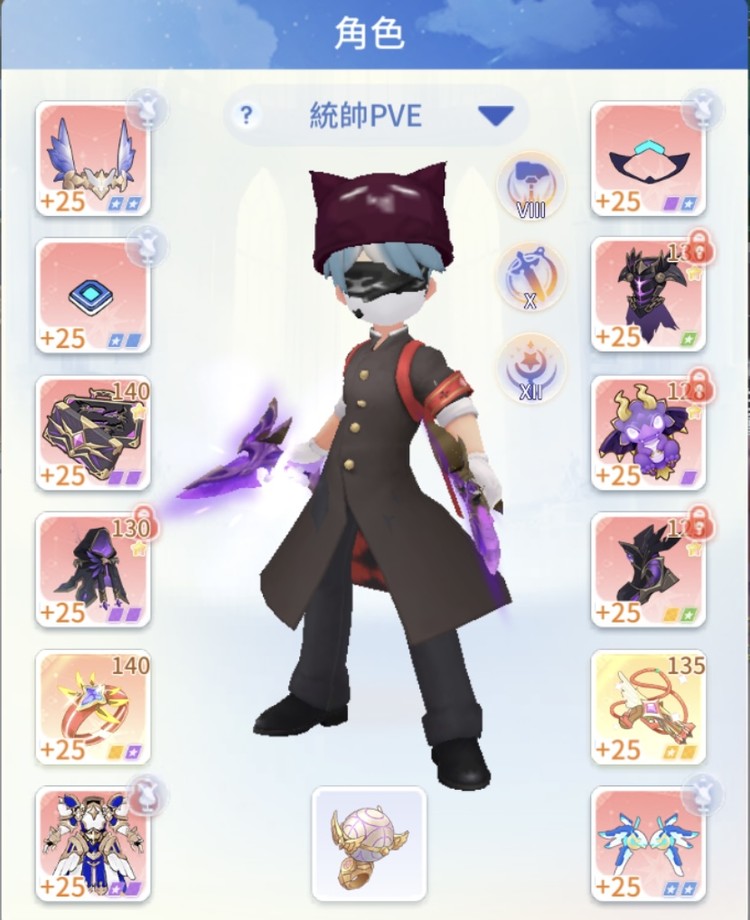Viewport: 750px width, 920px height.
Task: Tap the VIII armor badge icon
Action: [x=530, y=185]
